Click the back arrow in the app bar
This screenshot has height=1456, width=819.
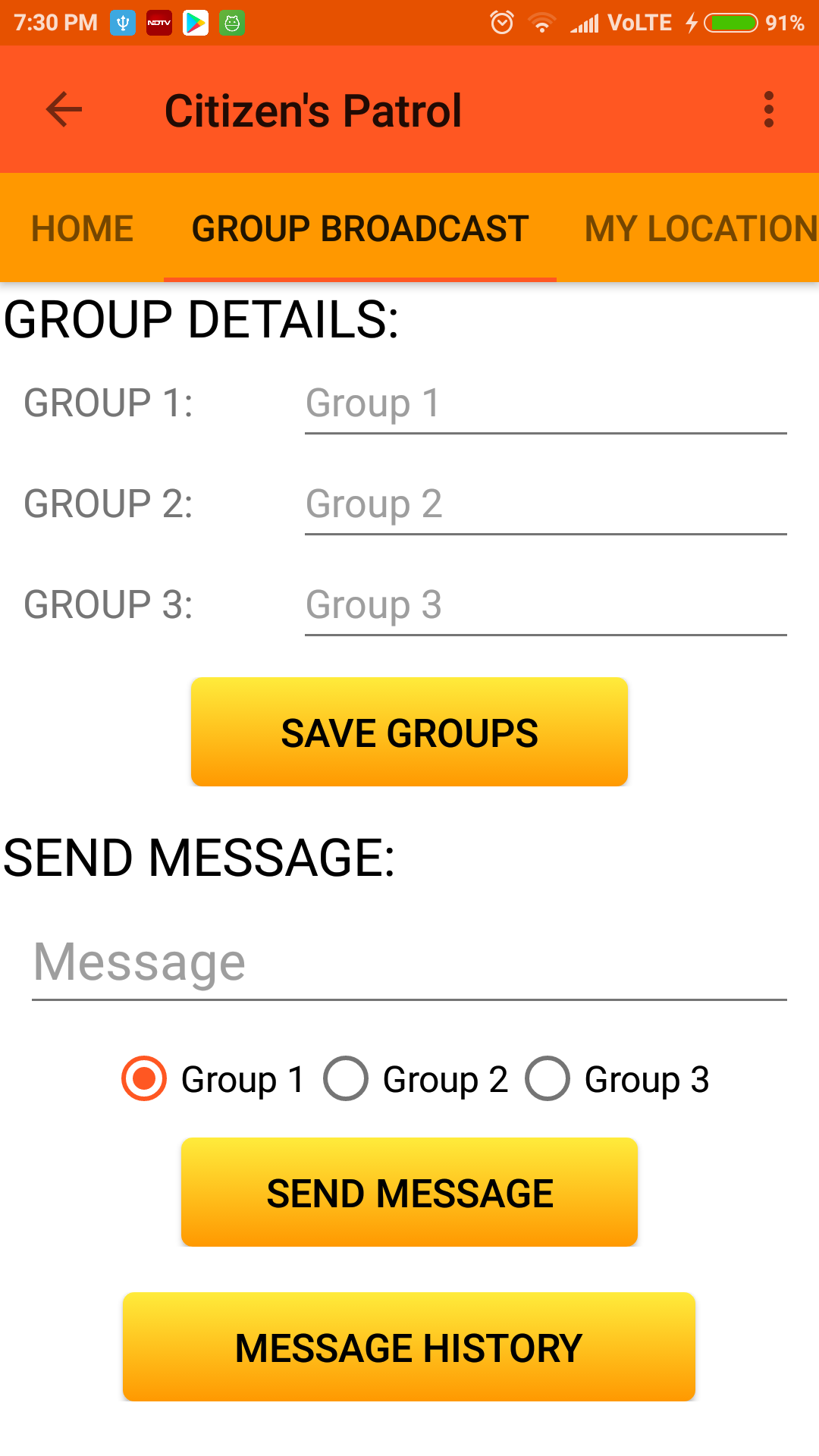point(64,109)
